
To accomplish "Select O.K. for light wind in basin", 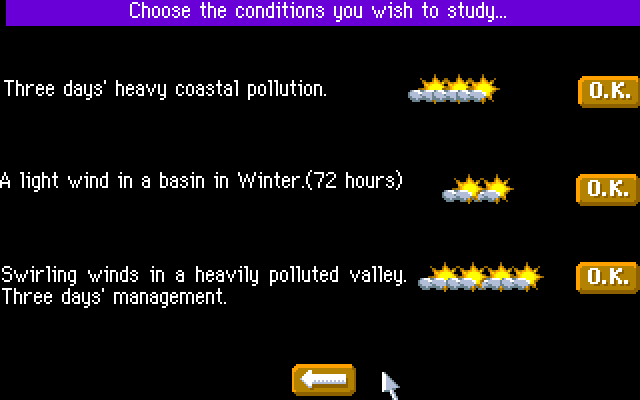I will pos(607,188).
